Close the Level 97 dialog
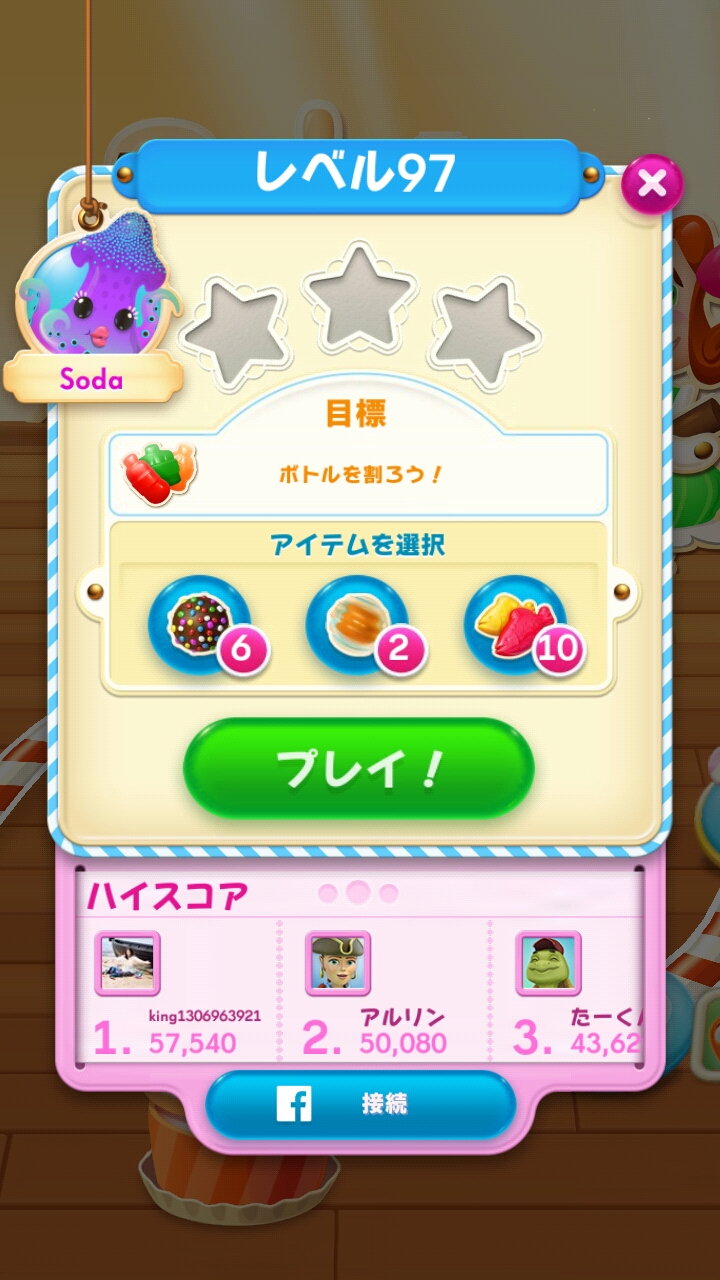The width and height of the screenshot is (720, 1280). coord(652,184)
